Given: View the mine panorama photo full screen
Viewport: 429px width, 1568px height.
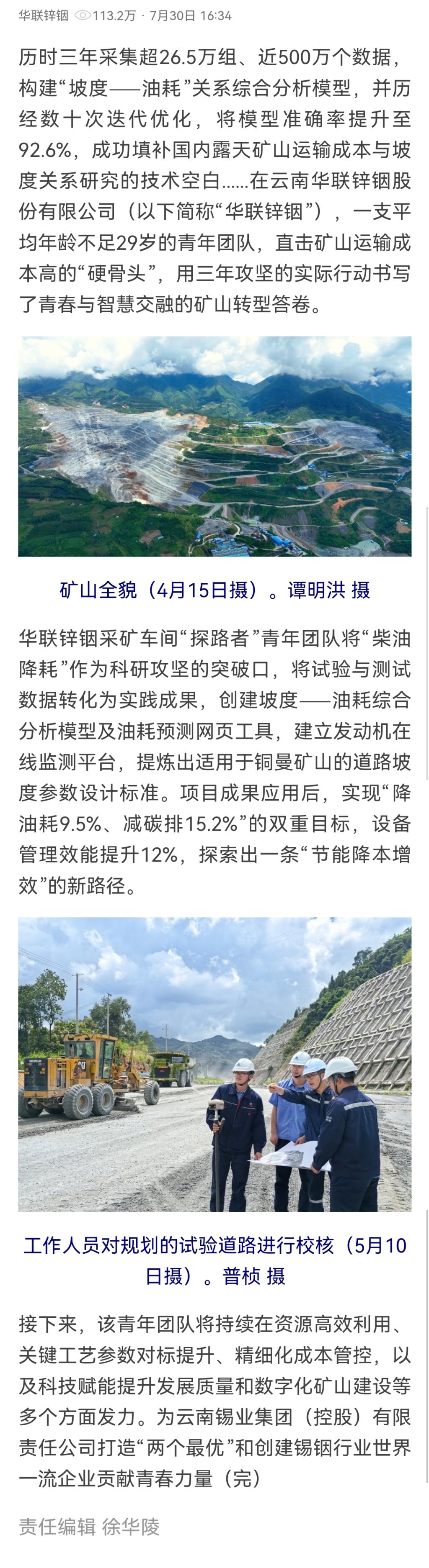Looking at the screenshot, I should tap(214, 446).
